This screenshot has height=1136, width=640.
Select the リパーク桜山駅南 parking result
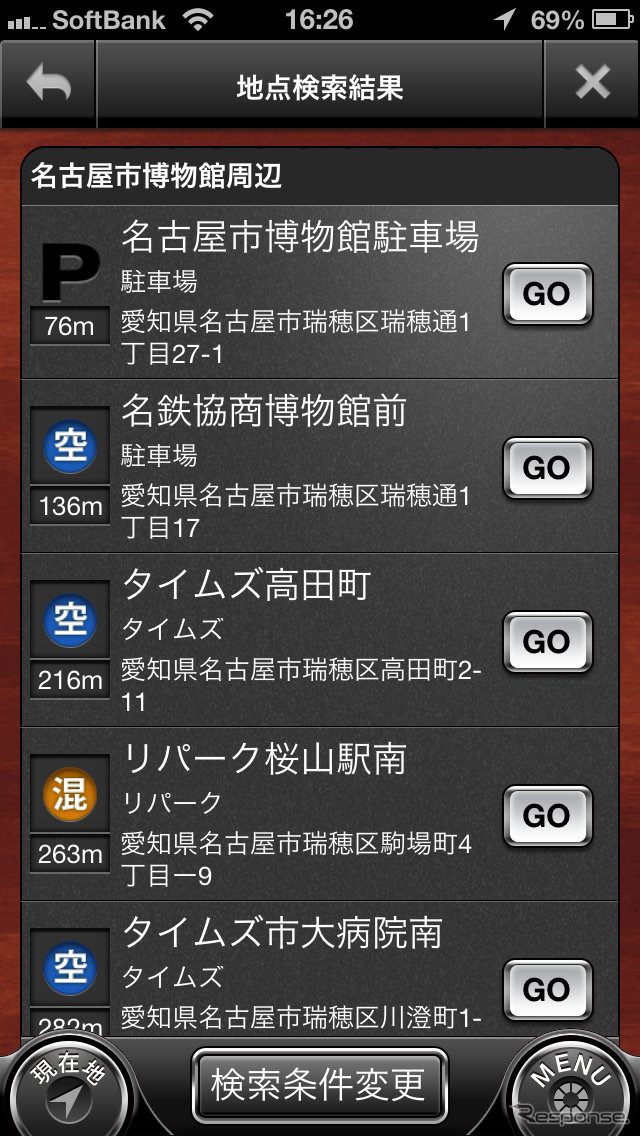[300, 814]
